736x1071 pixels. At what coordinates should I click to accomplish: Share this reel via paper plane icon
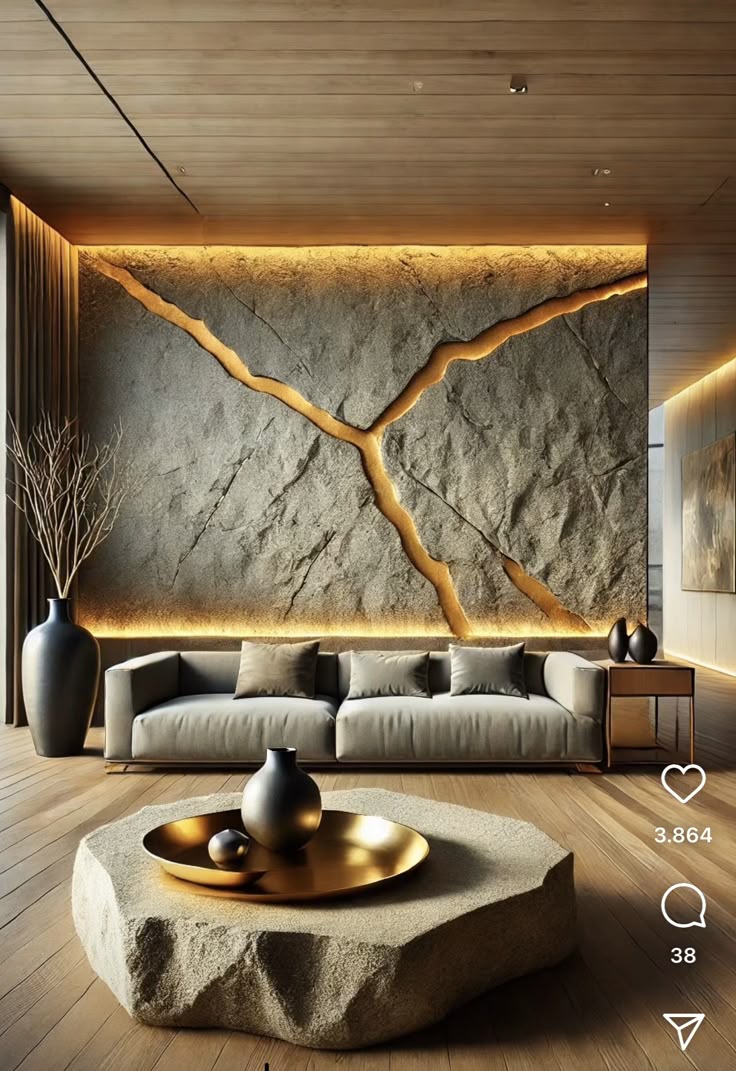[x=683, y=1029]
